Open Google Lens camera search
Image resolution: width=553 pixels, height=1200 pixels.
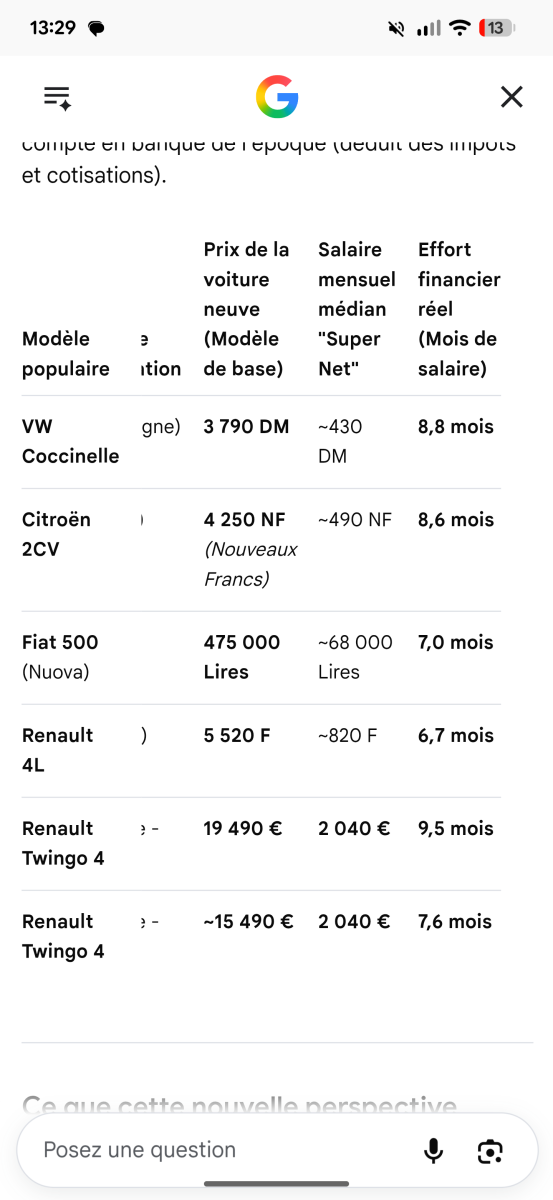pos(489,1151)
